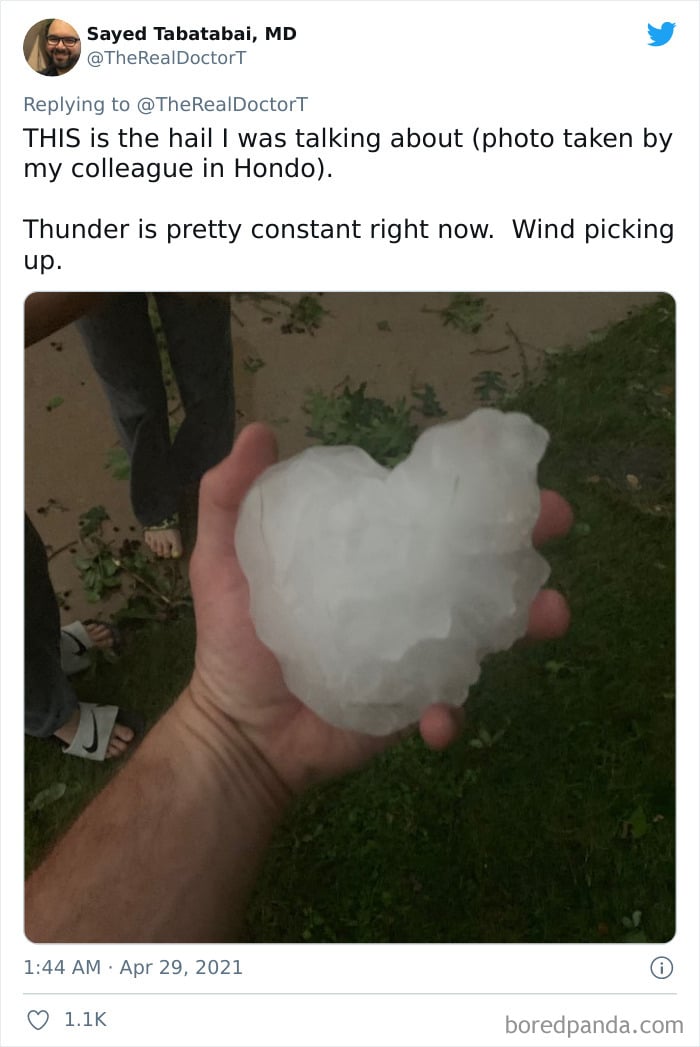Open Sayed Tabatabai, MD name link
Screen dimensions: 700x1047
click(x=191, y=34)
